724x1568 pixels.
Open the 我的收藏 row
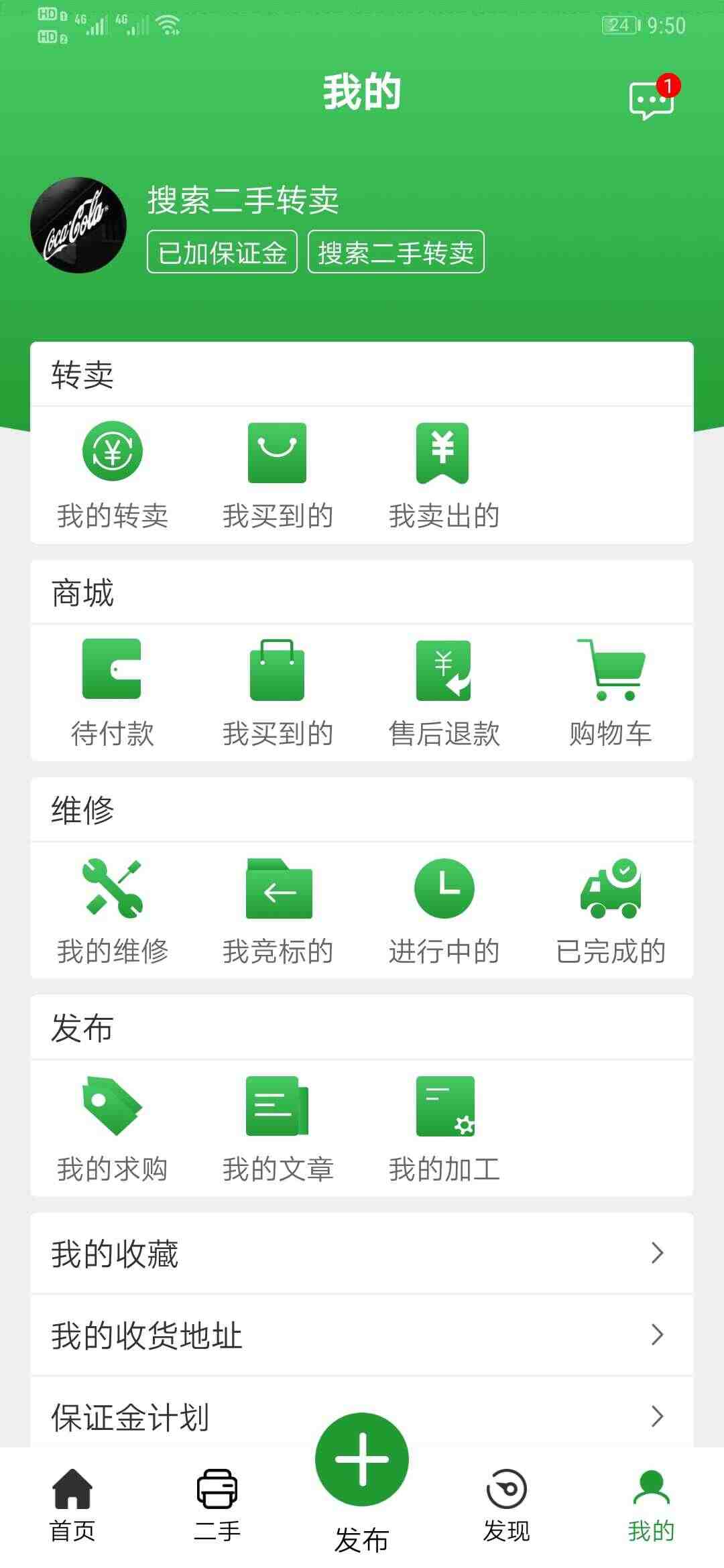click(x=362, y=1253)
